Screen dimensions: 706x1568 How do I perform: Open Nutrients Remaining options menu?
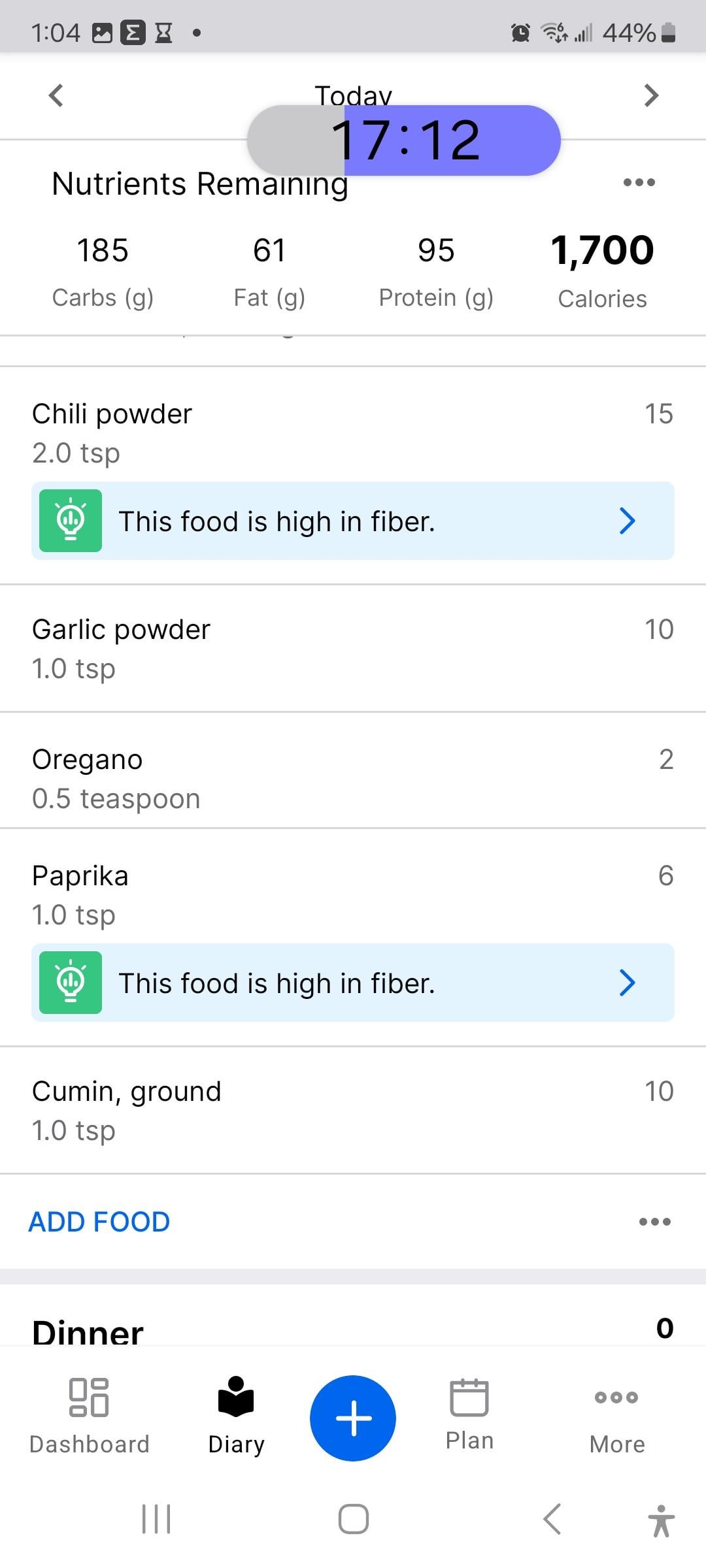pos(639,182)
